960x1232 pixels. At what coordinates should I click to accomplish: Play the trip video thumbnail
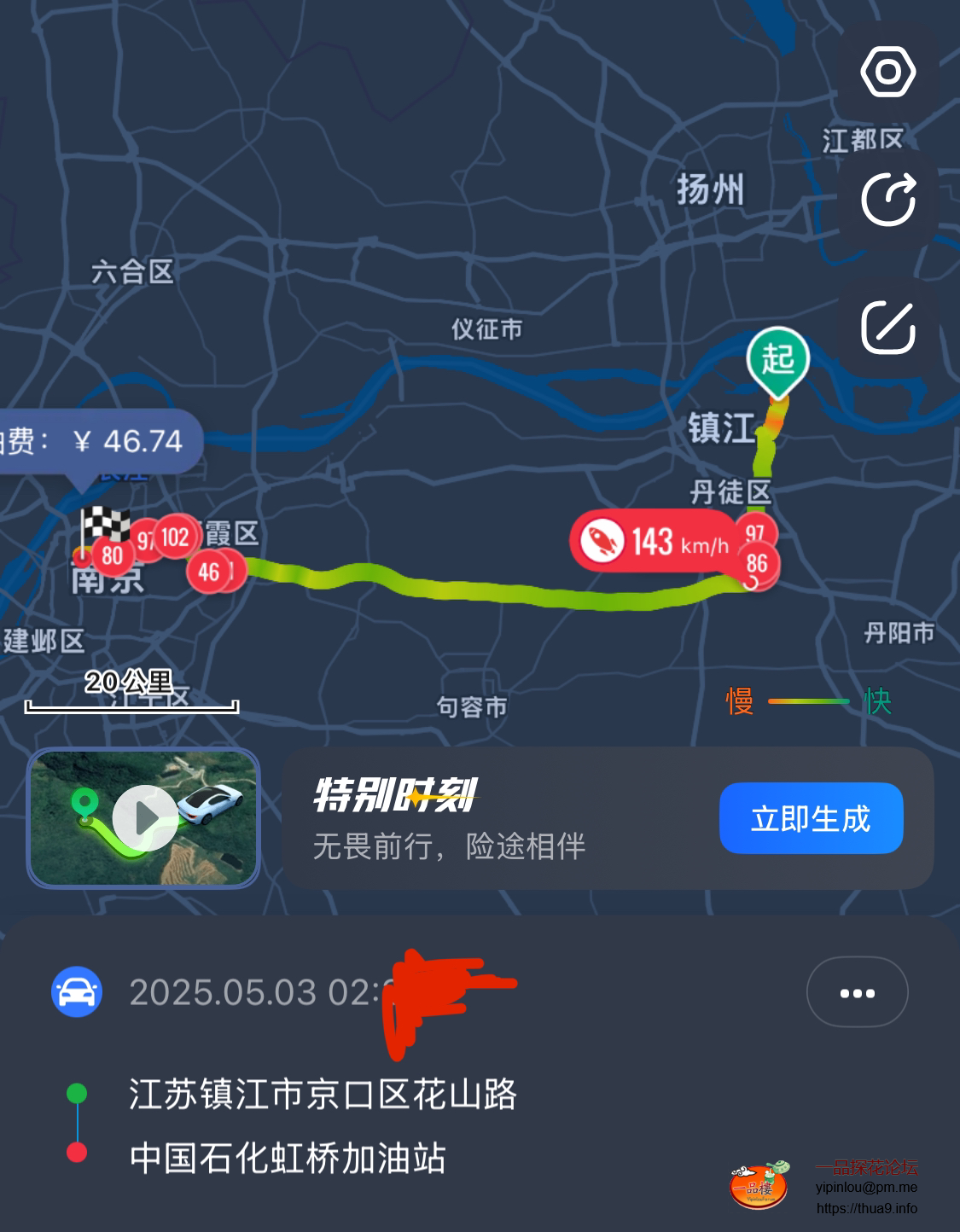(143, 817)
